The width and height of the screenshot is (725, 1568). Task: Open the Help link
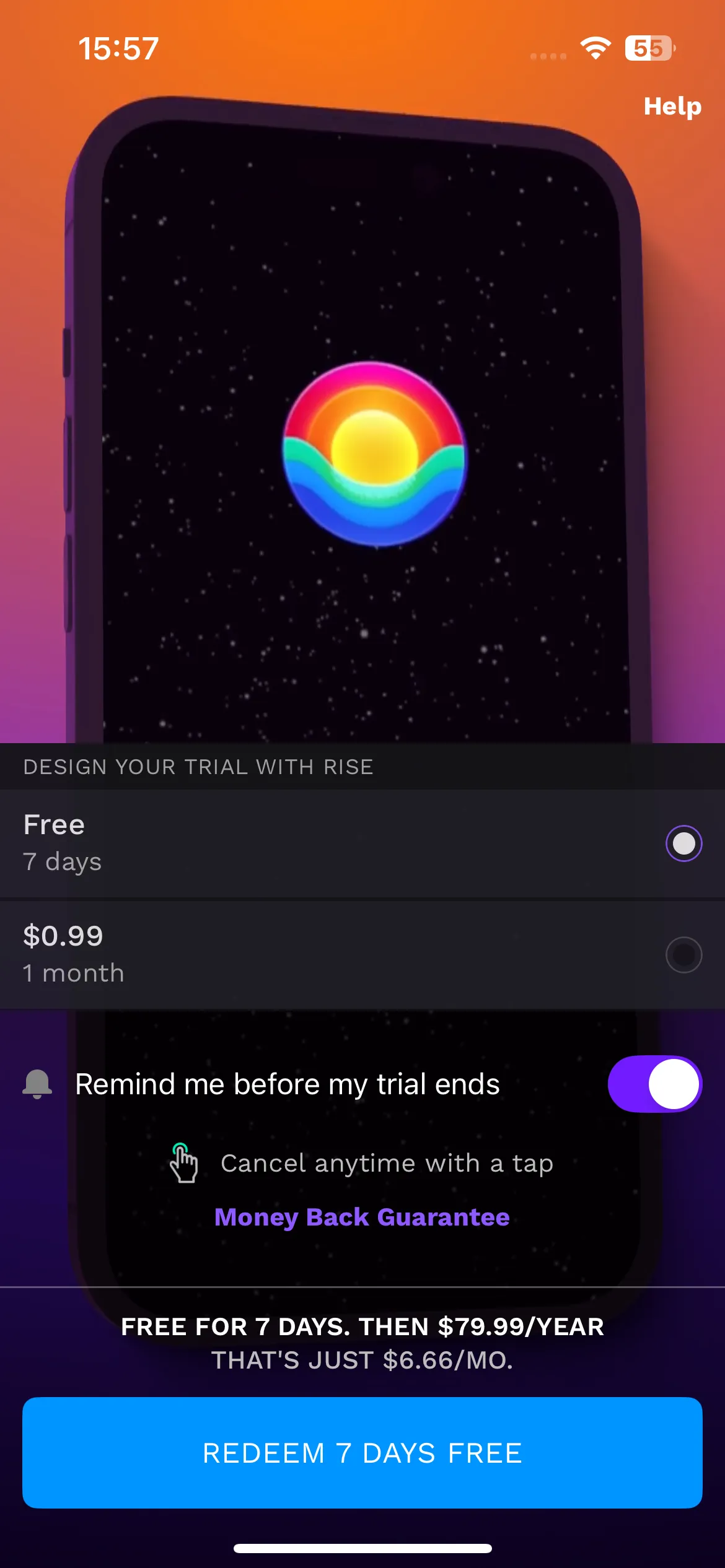point(672,107)
